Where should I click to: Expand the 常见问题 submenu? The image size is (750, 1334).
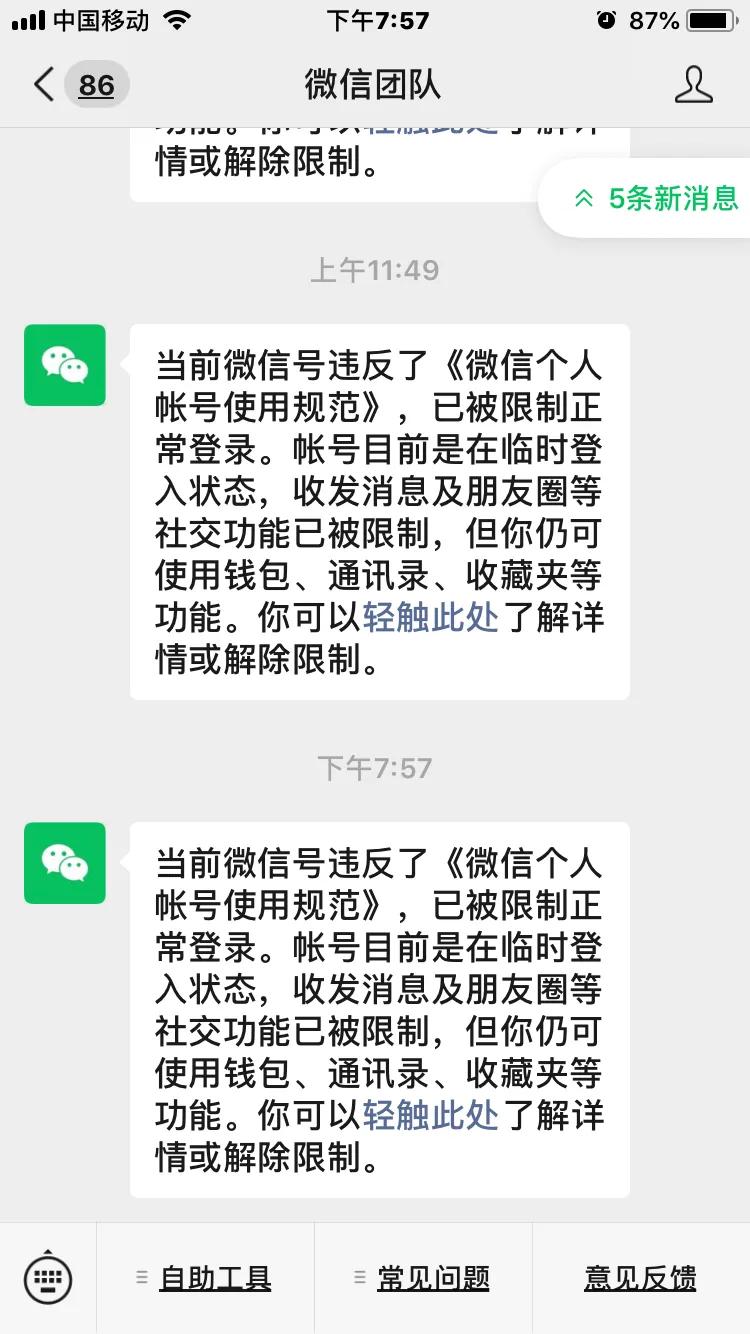click(434, 1277)
